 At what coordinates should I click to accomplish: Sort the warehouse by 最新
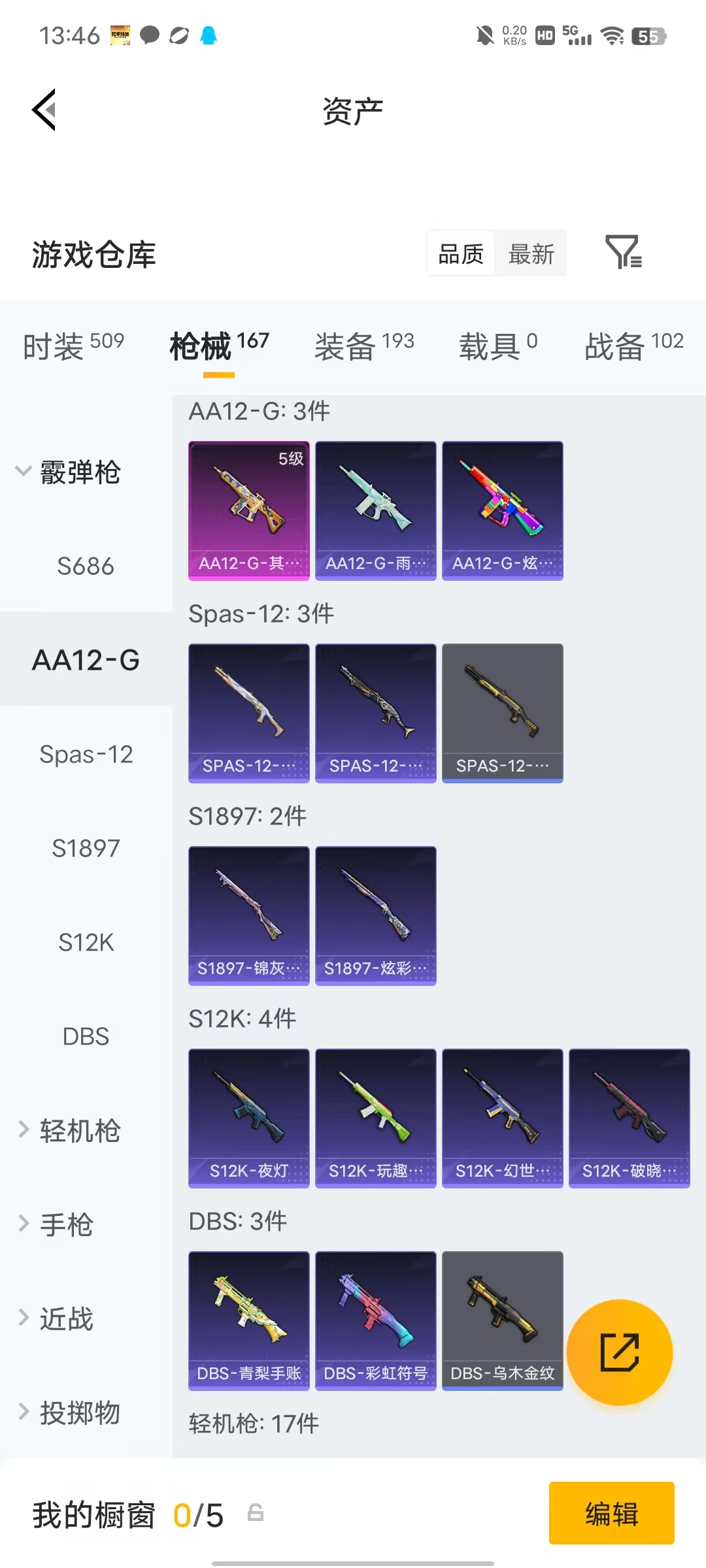pos(531,253)
